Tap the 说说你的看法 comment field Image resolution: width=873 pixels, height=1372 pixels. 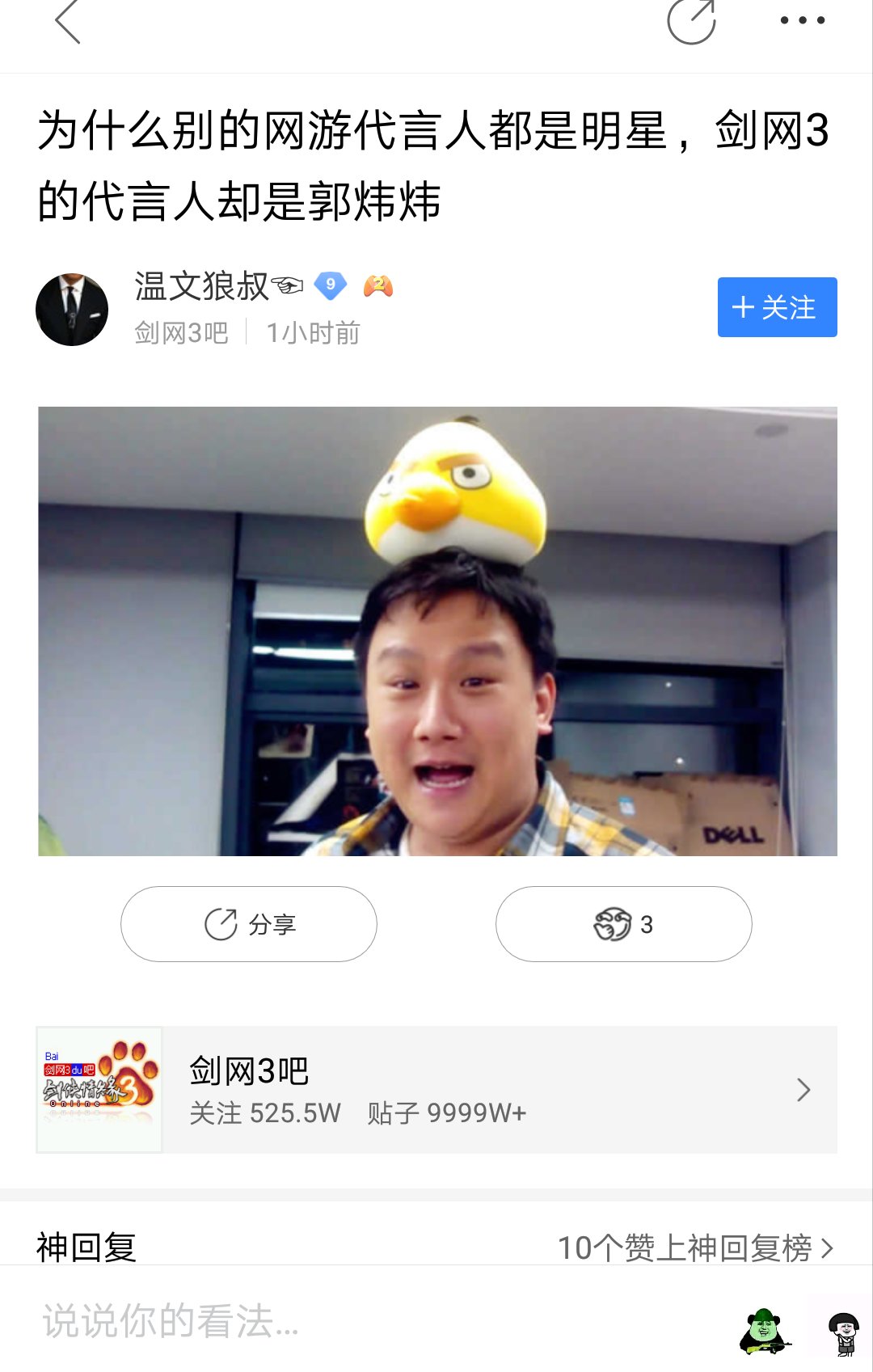tap(323, 1321)
